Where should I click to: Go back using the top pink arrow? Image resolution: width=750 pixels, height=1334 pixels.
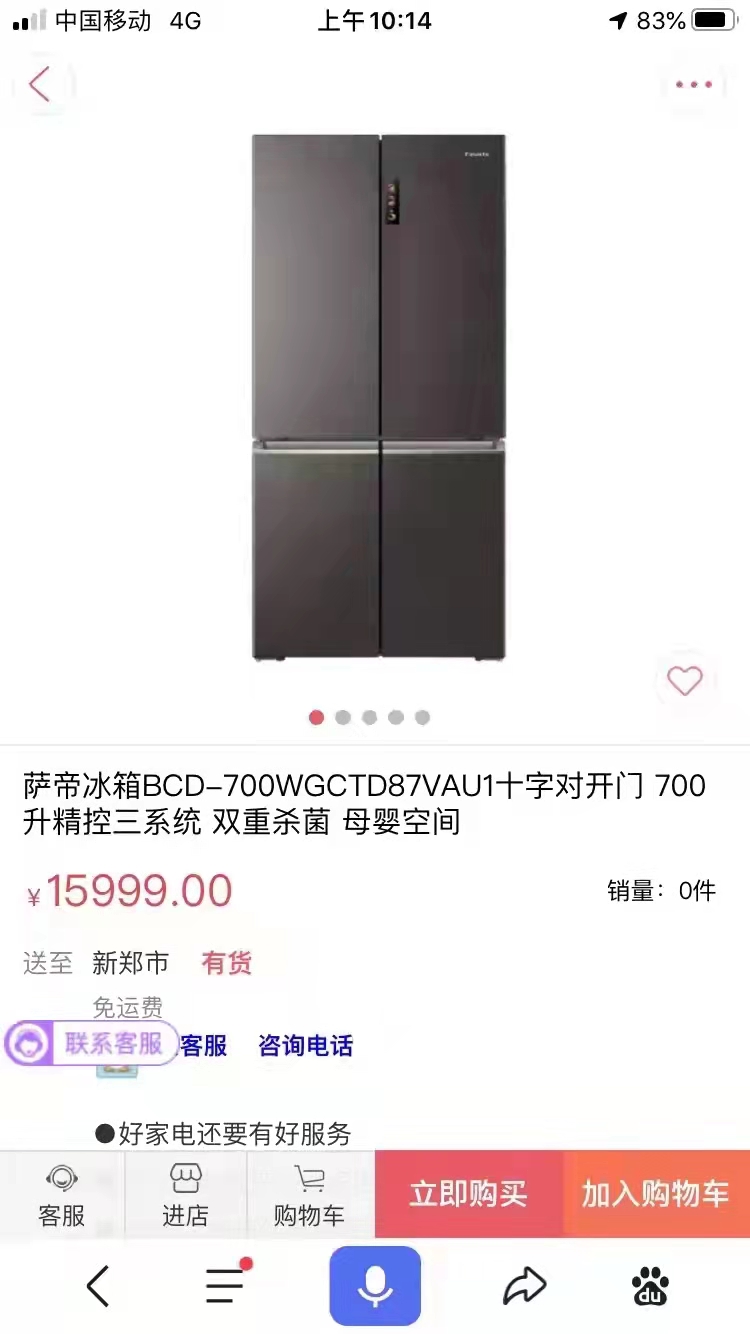40,85
